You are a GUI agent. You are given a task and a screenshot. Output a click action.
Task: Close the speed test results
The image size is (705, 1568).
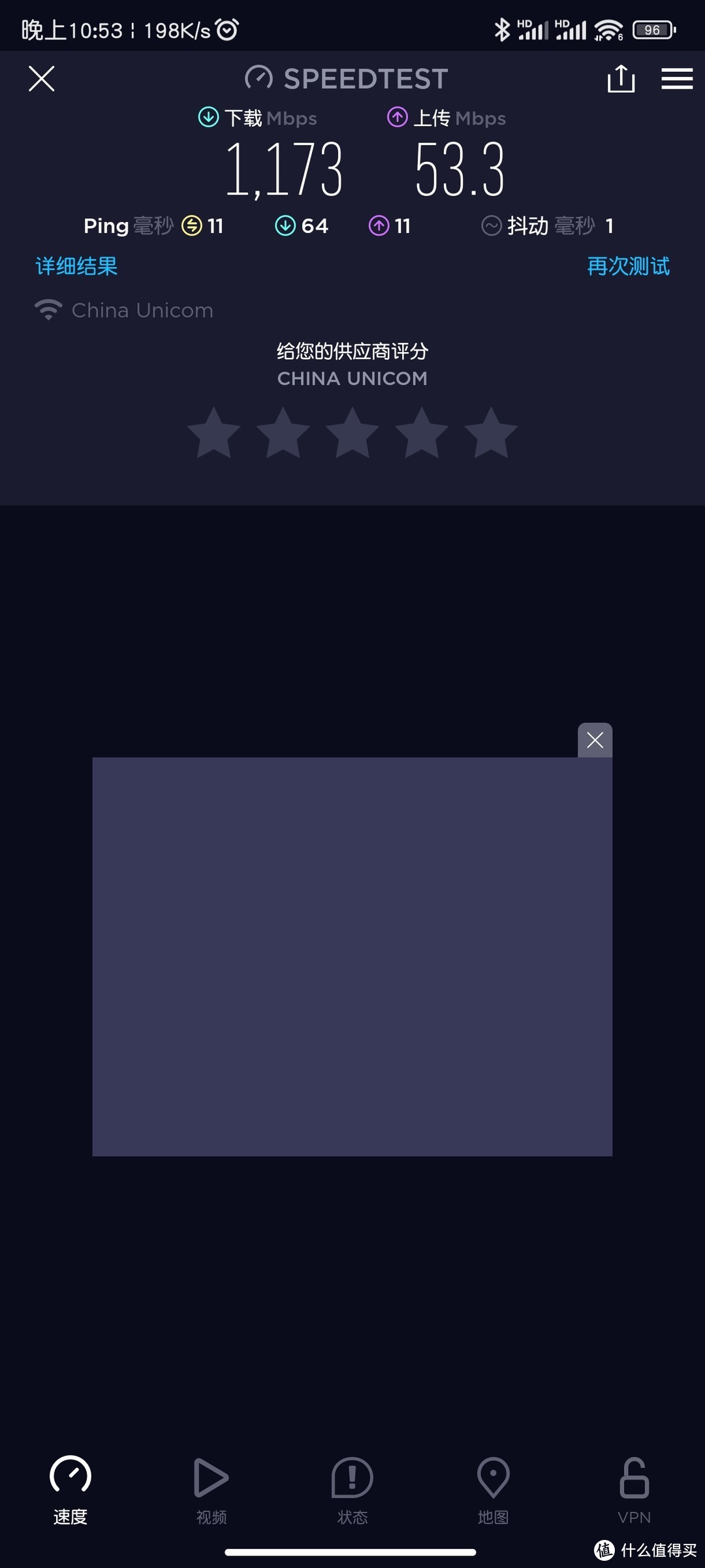[x=42, y=79]
